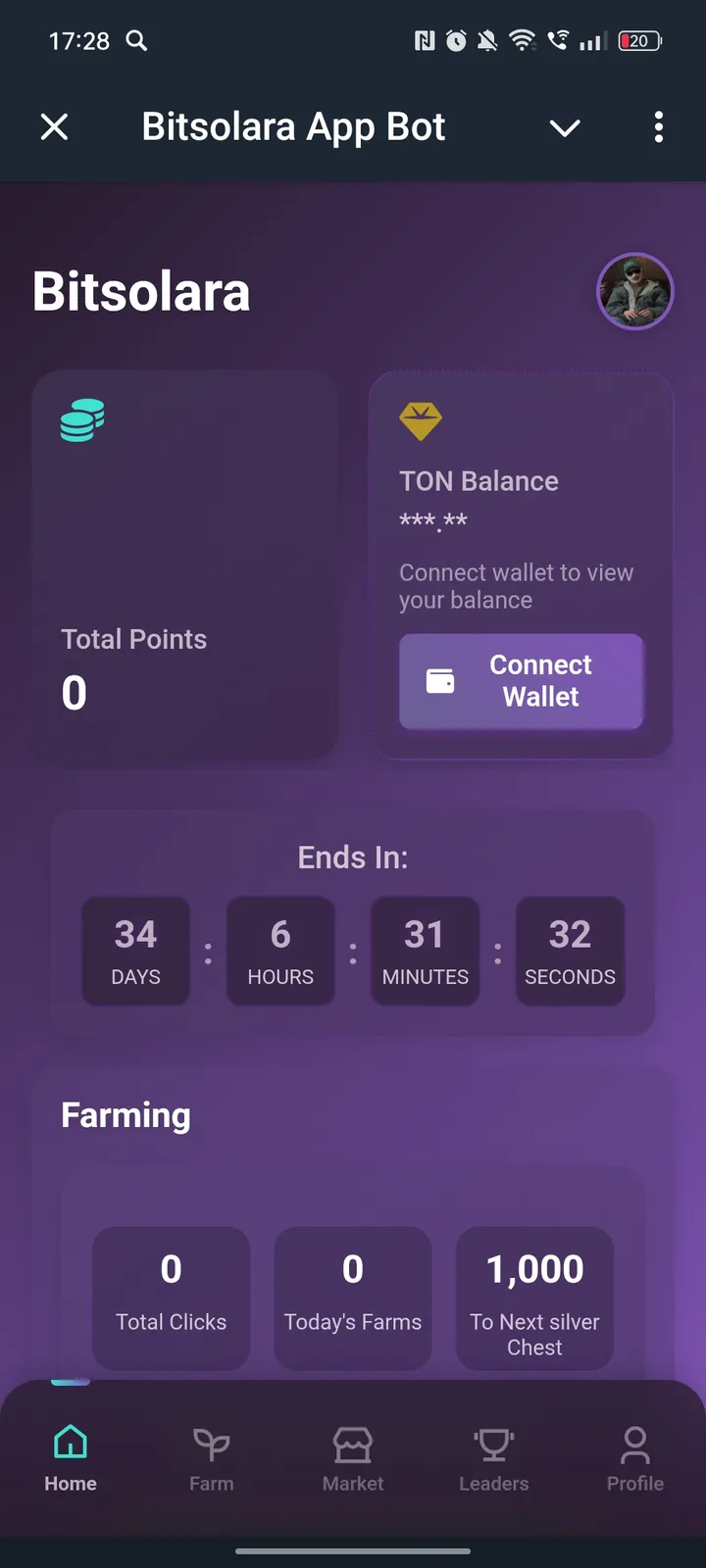The height and width of the screenshot is (1568, 706).
Task: Reveal the hidden TON balance shown as asterisks
Action: 431,520
